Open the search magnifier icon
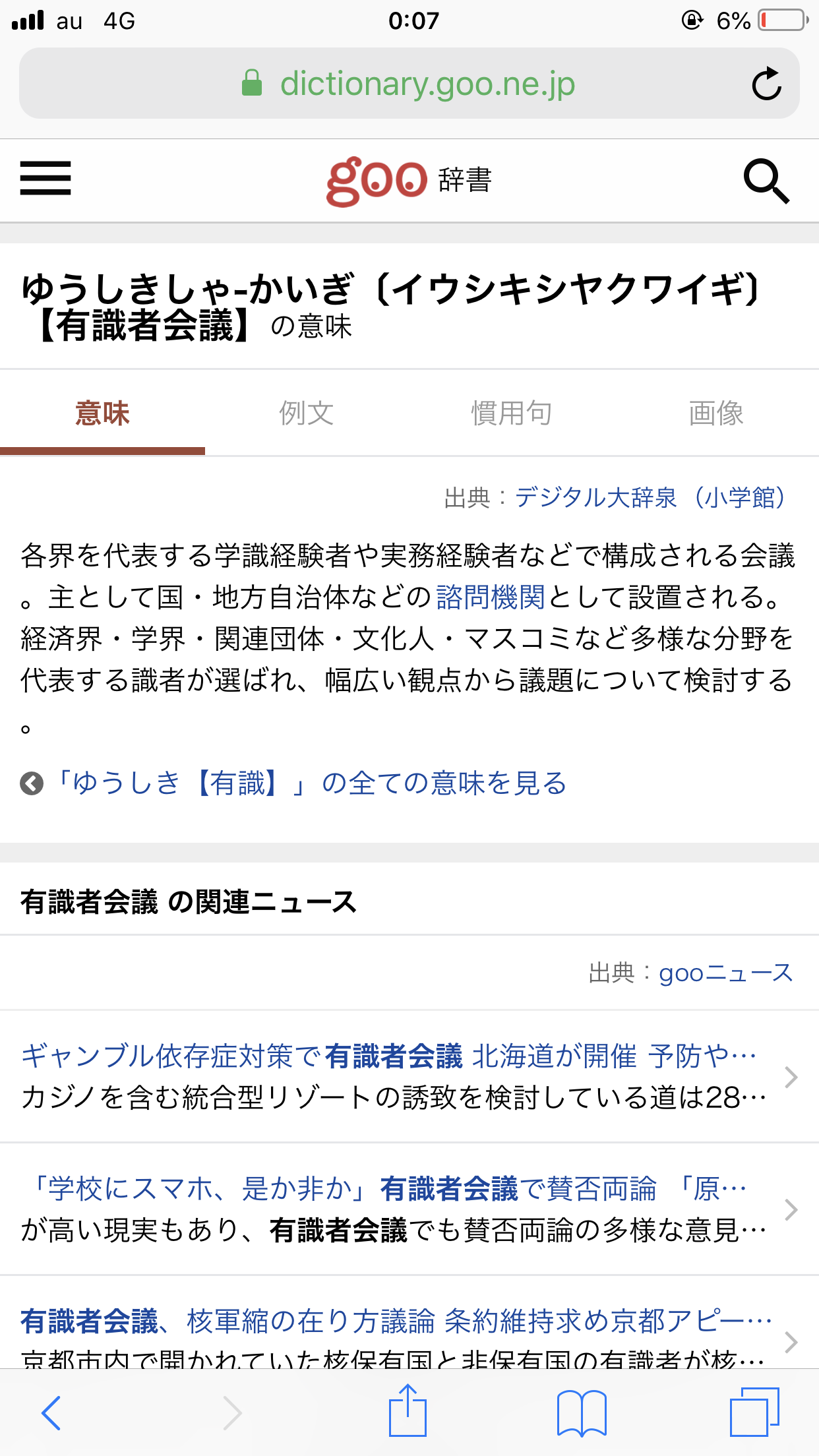This screenshot has height=1456, width=819. point(766,181)
